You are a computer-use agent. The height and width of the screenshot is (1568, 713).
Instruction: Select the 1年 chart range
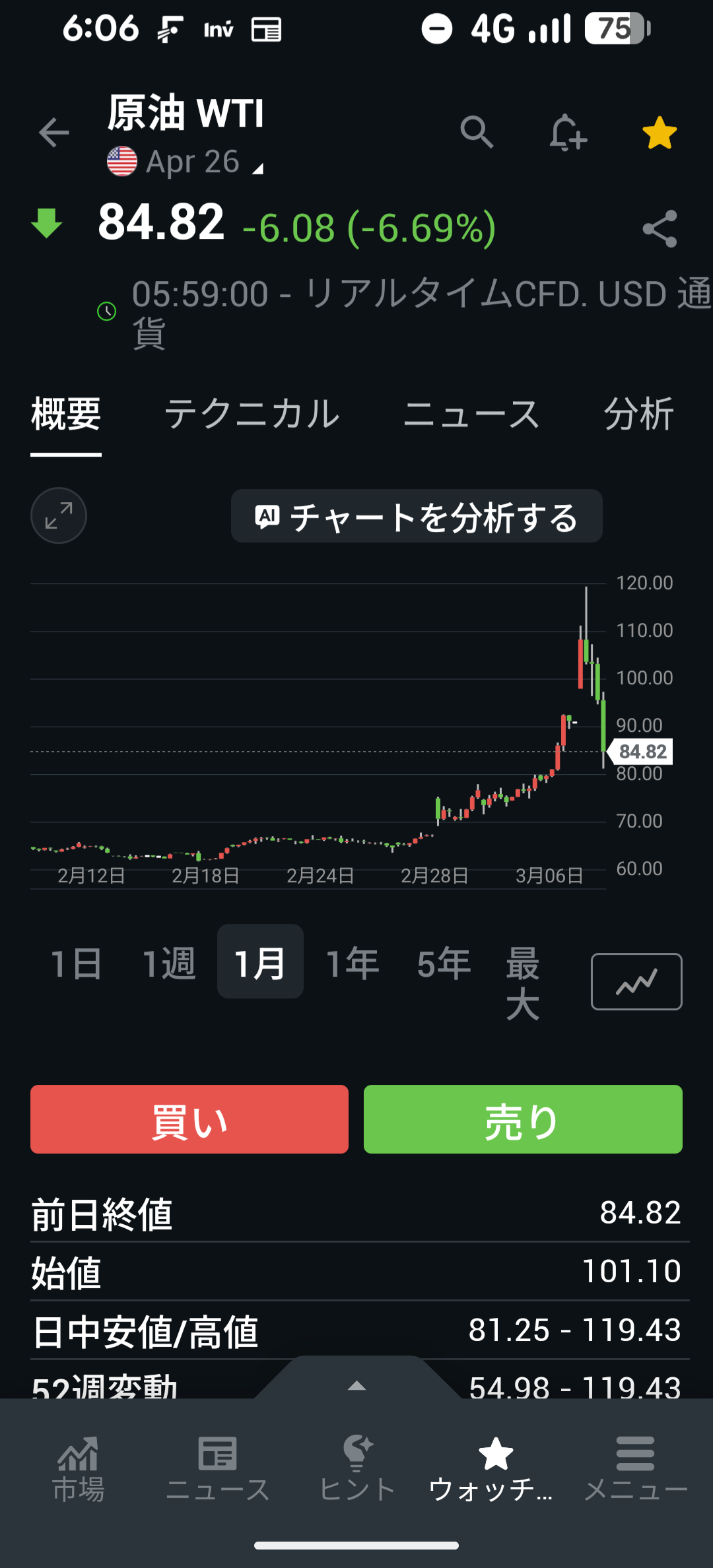353,964
